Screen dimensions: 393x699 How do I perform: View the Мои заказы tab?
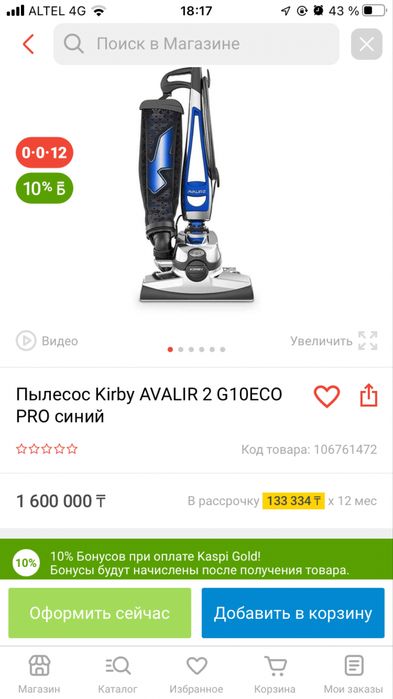(x=353, y=674)
